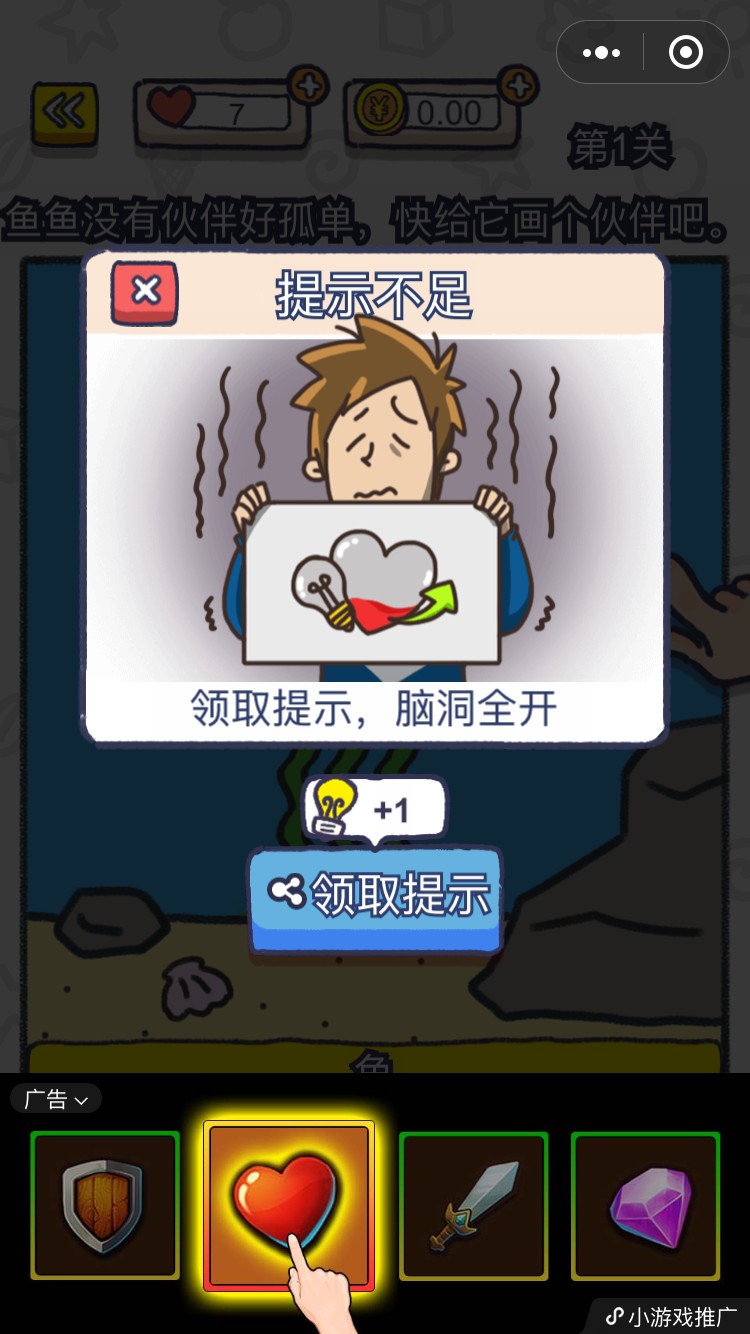Open the 小游戏推广 link

point(670,1316)
